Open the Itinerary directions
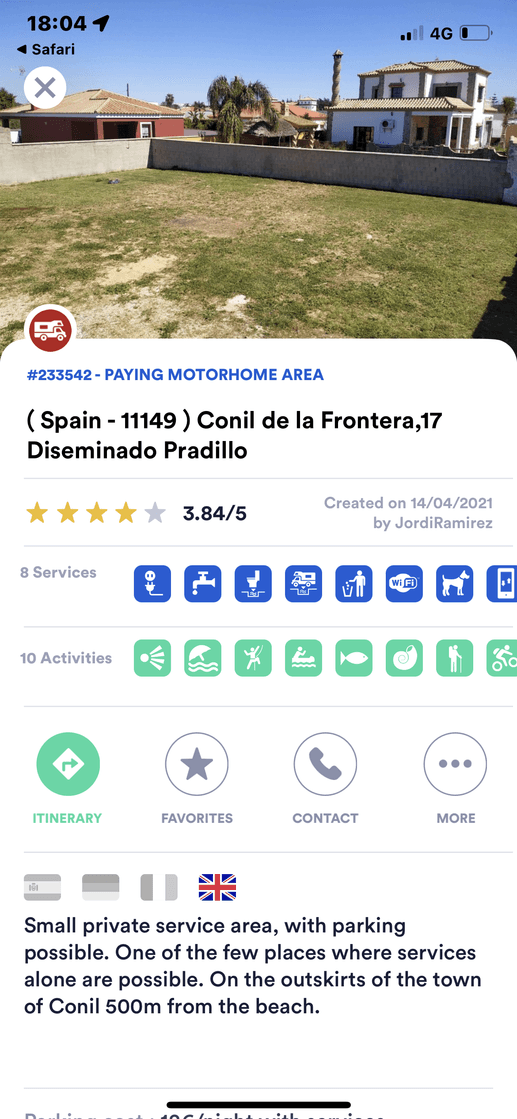517x1119 pixels. [x=68, y=764]
